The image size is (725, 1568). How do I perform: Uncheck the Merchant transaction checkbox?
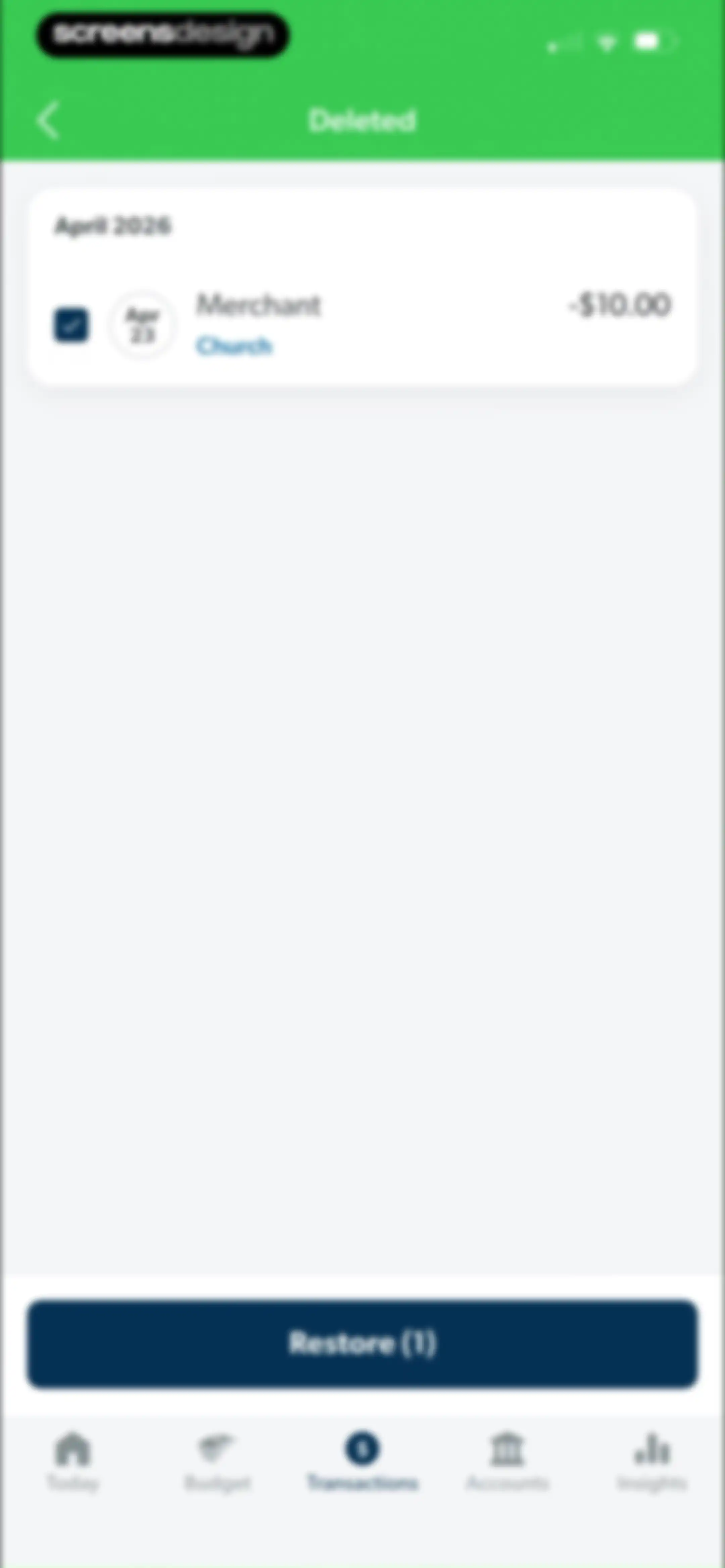coord(71,325)
